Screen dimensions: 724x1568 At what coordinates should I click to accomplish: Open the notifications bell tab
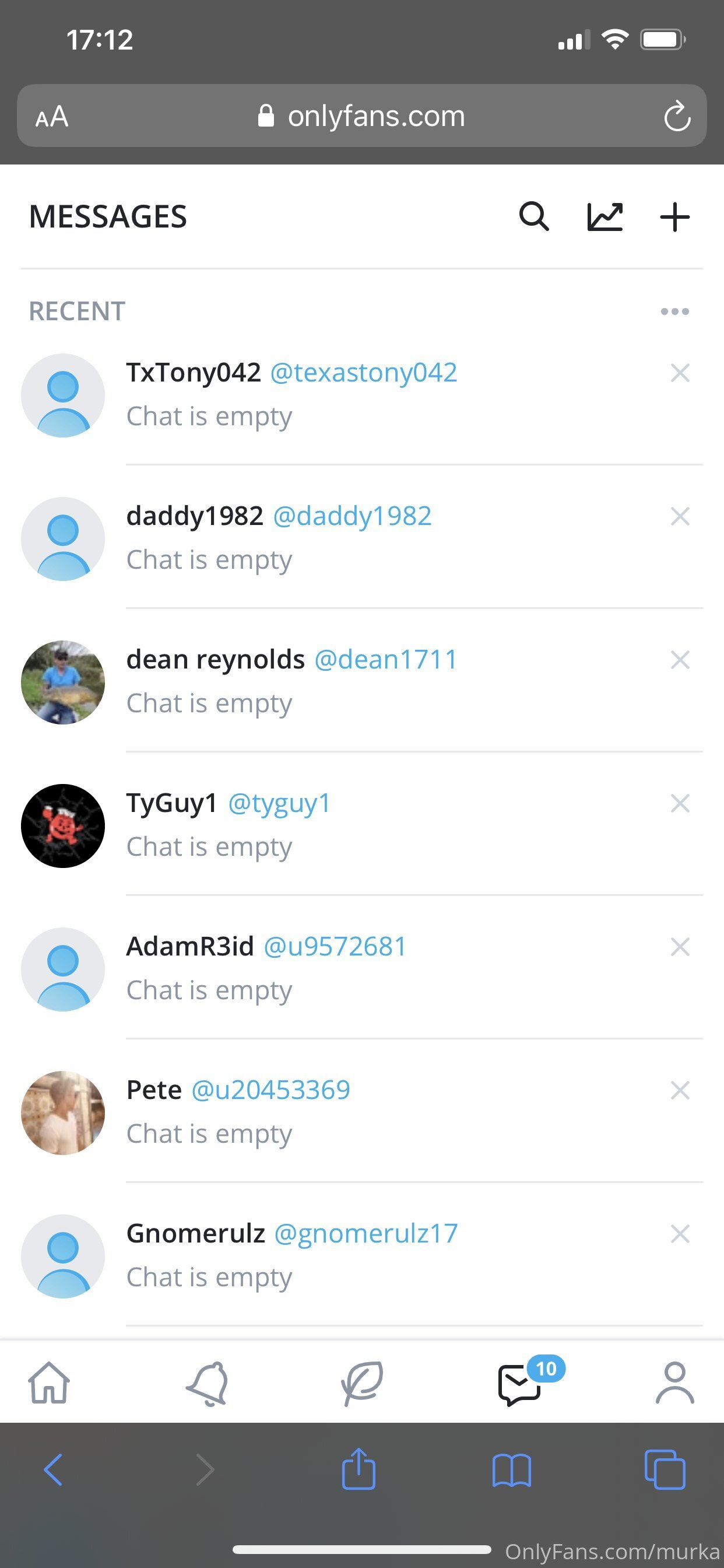point(207,1383)
